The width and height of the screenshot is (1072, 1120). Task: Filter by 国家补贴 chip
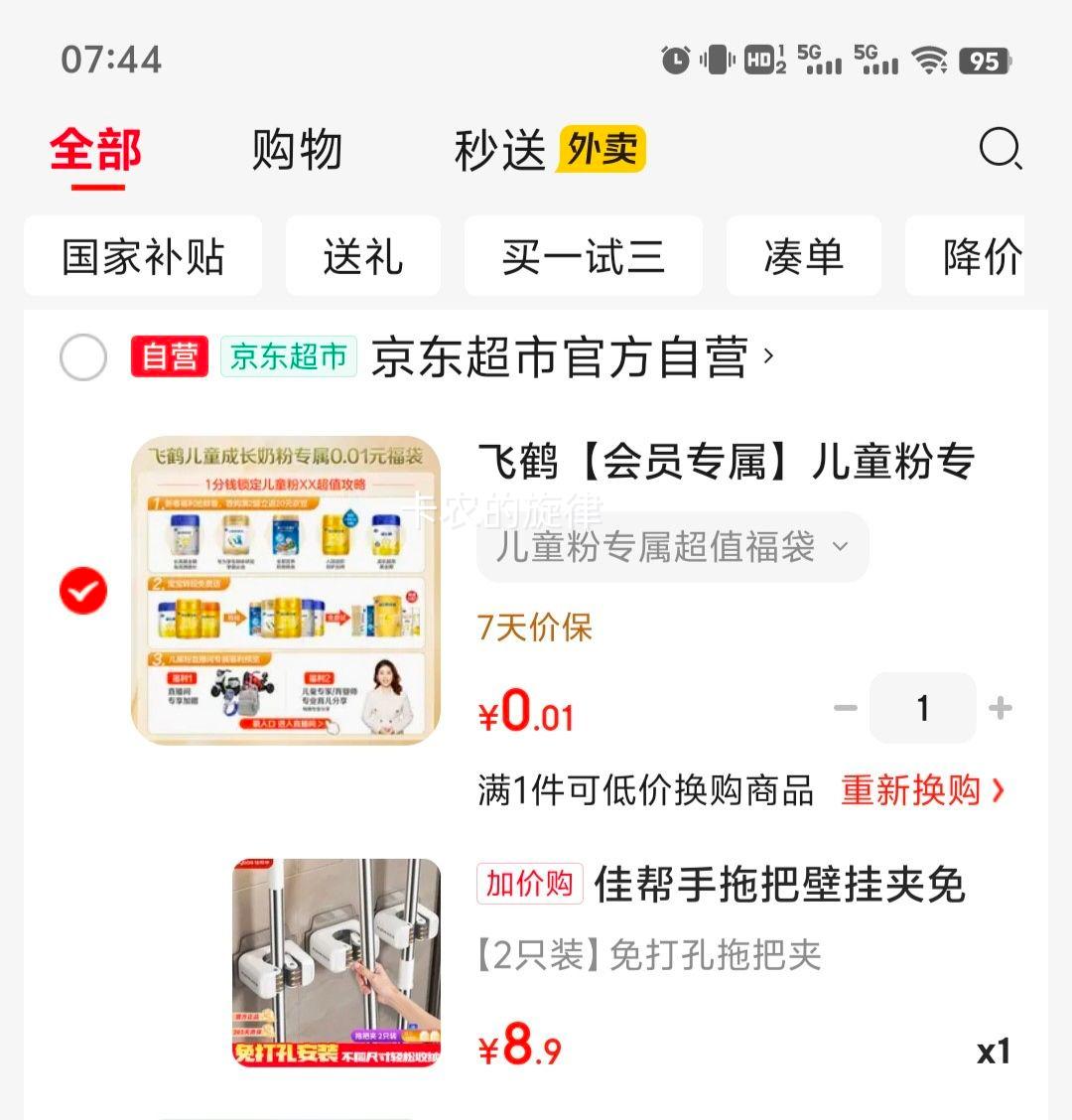coord(143,256)
